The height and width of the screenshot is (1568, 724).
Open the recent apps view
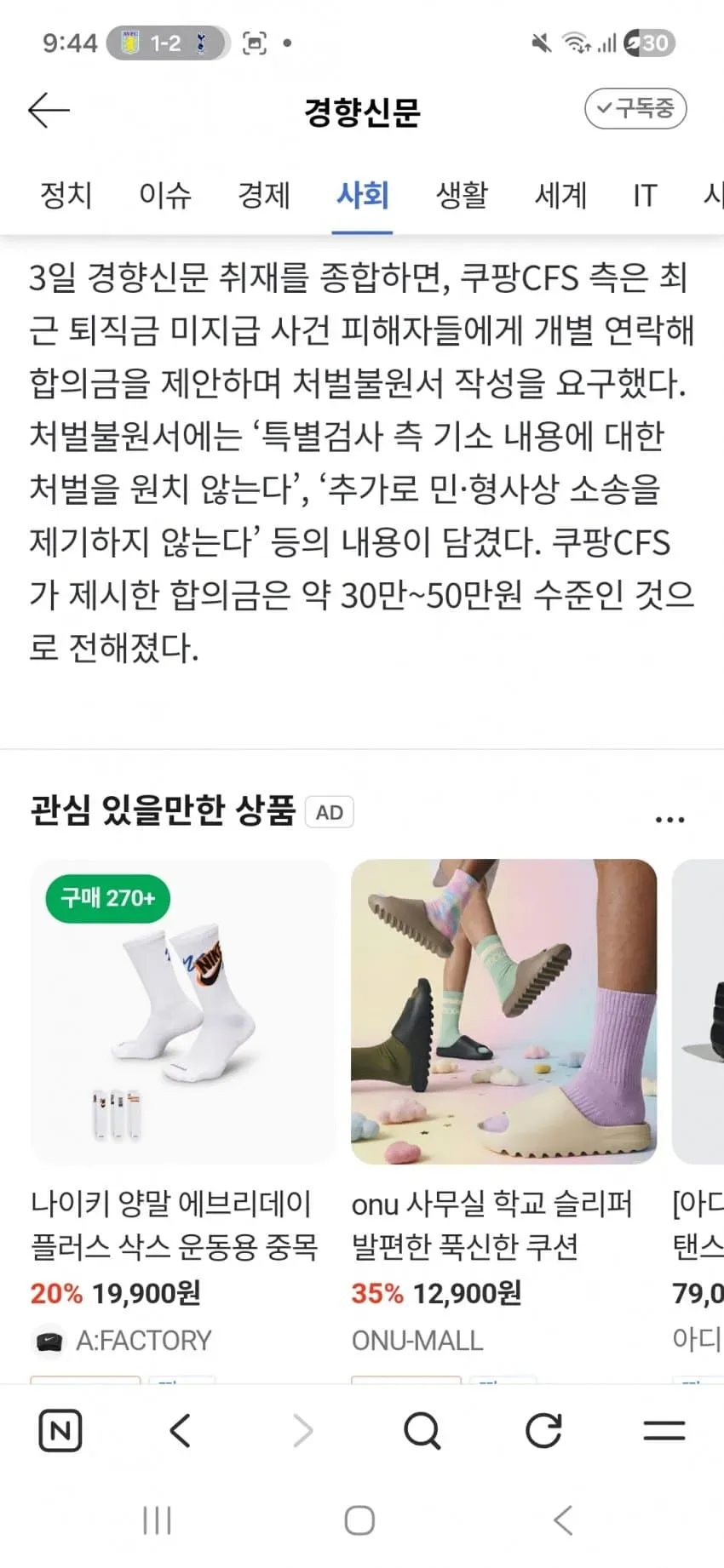(x=157, y=1520)
